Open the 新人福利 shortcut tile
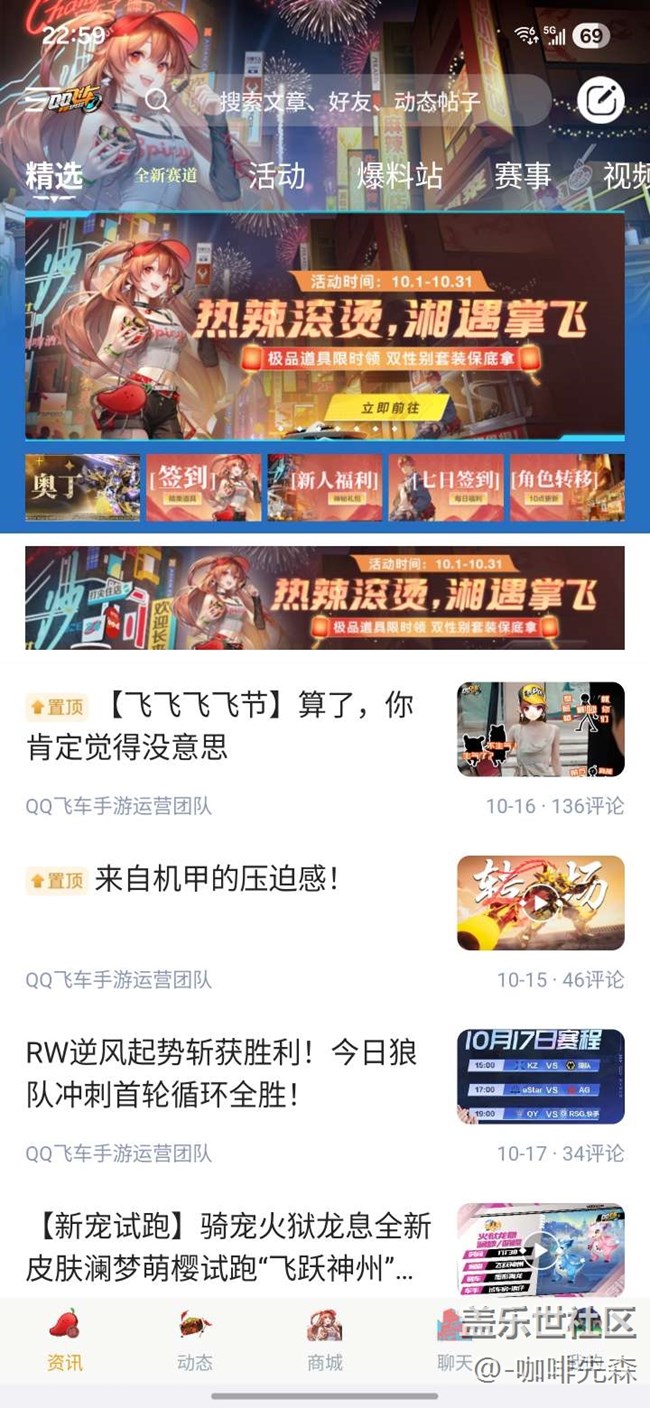Image resolution: width=650 pixels, height=1408 pixels. click(324, 487)
